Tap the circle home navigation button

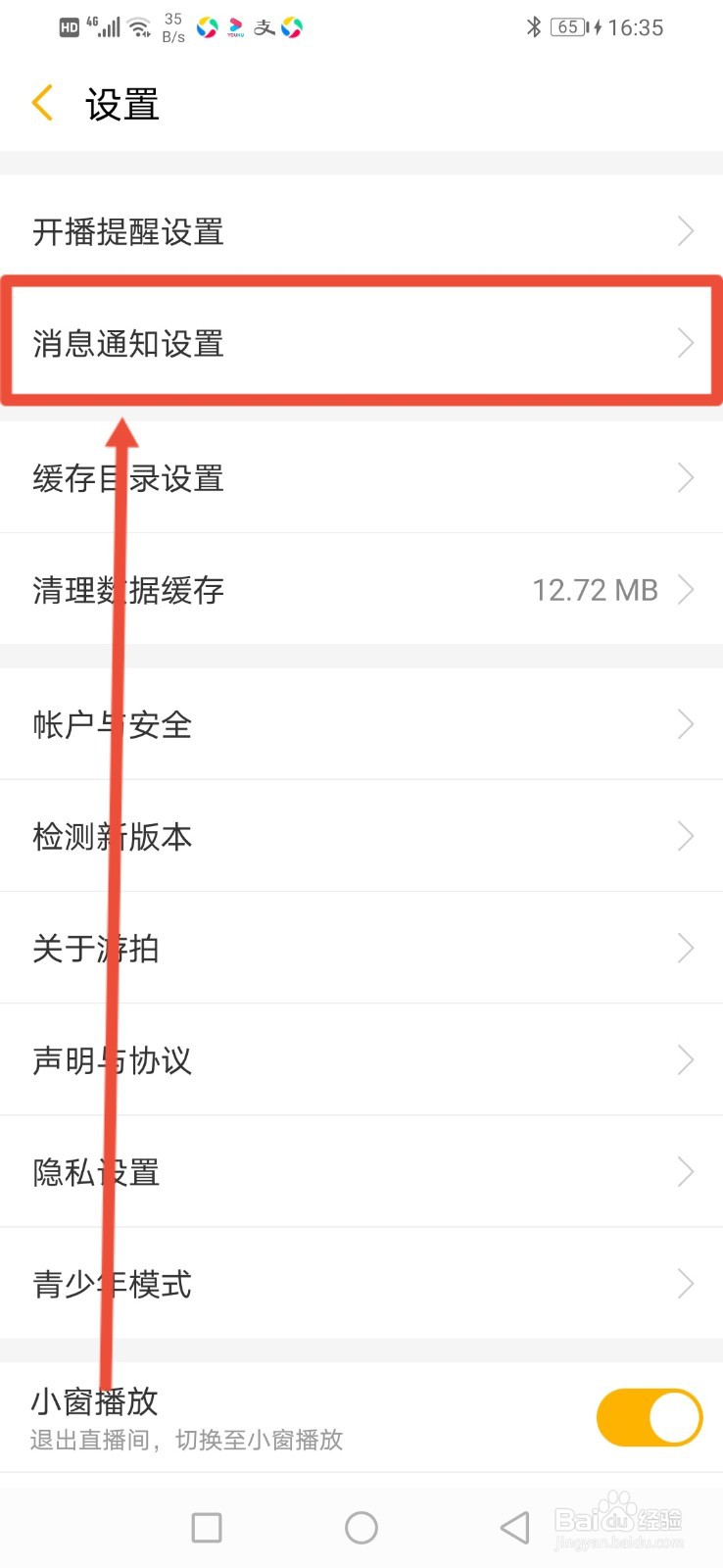361,1527
